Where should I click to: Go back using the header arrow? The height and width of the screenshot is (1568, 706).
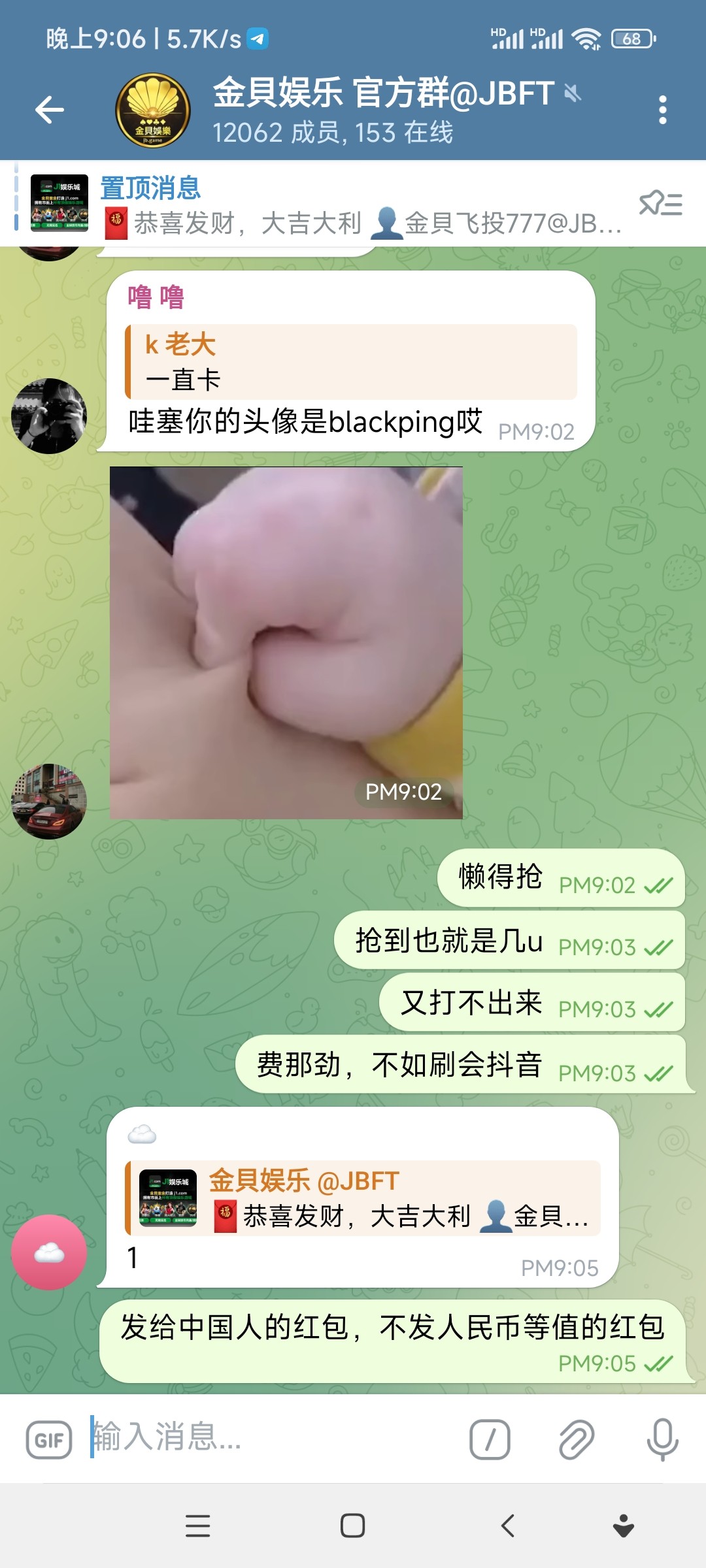pyautogui.click(x=50, y=109)
